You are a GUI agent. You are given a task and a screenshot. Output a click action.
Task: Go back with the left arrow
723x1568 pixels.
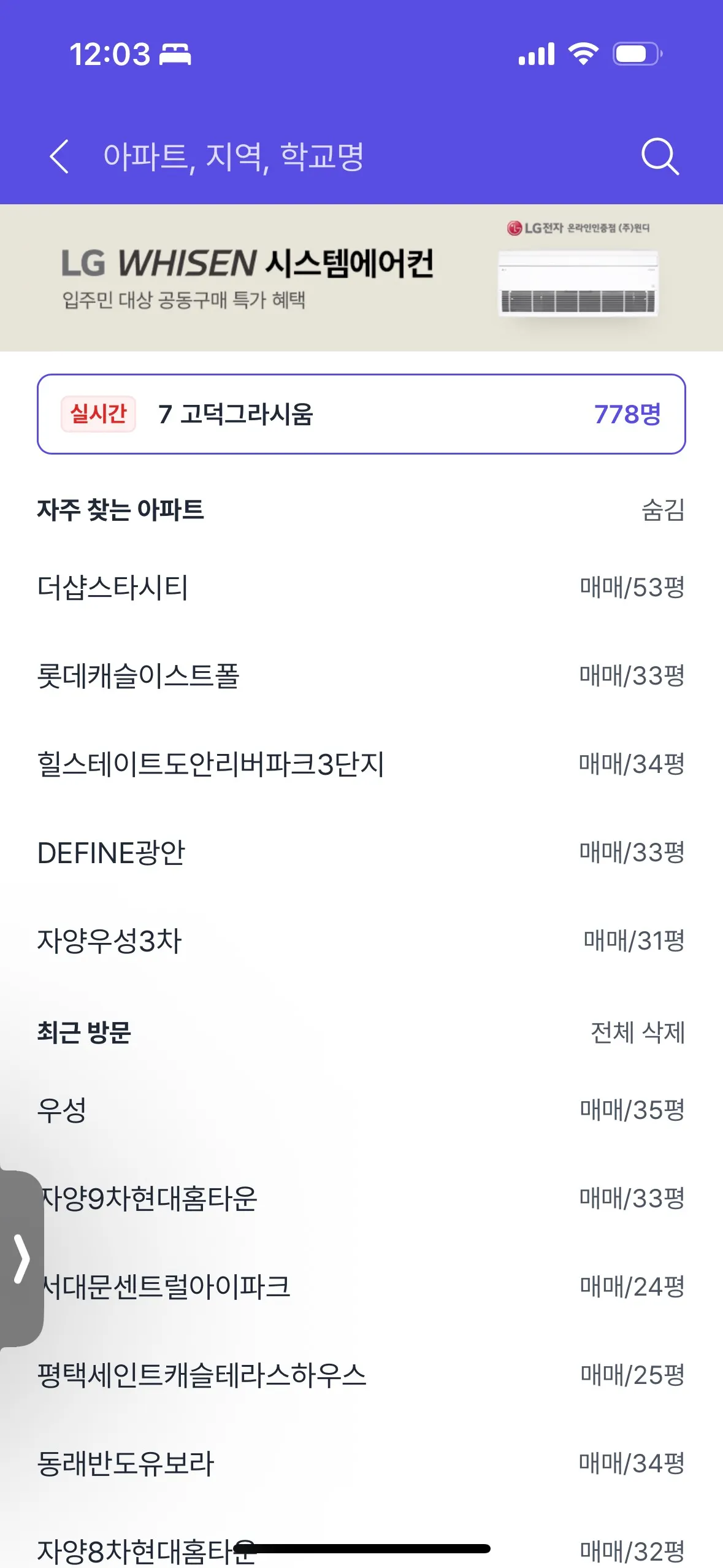[x=59, y=156]
